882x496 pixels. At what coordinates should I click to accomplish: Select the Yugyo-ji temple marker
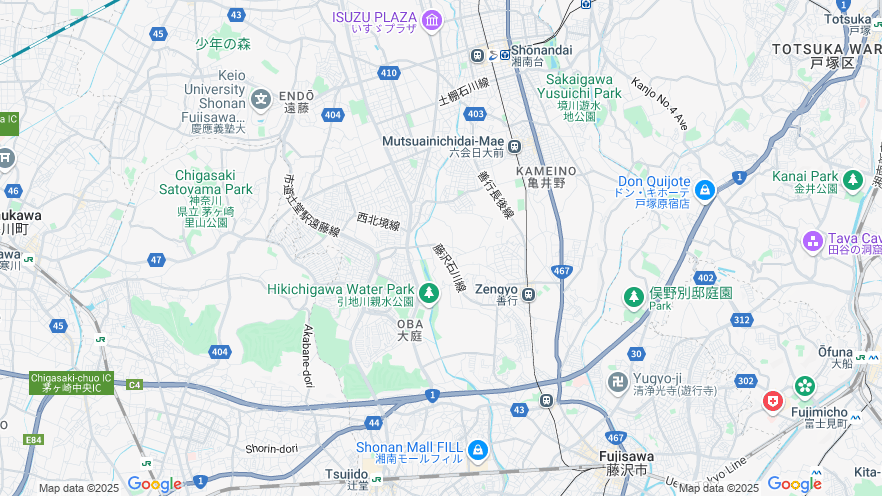618,381
